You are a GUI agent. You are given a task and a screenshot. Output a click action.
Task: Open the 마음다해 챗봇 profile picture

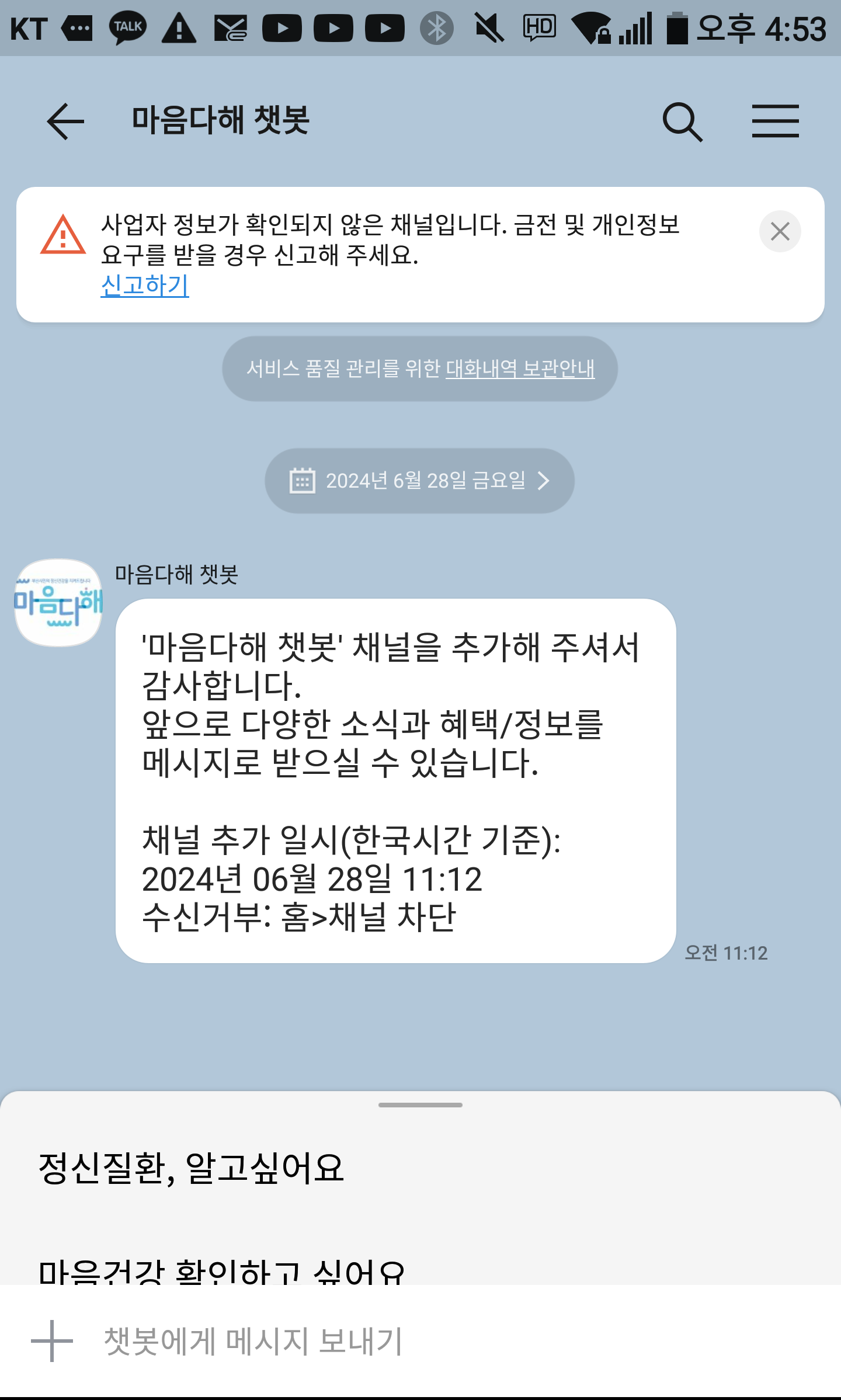[58, 603]
